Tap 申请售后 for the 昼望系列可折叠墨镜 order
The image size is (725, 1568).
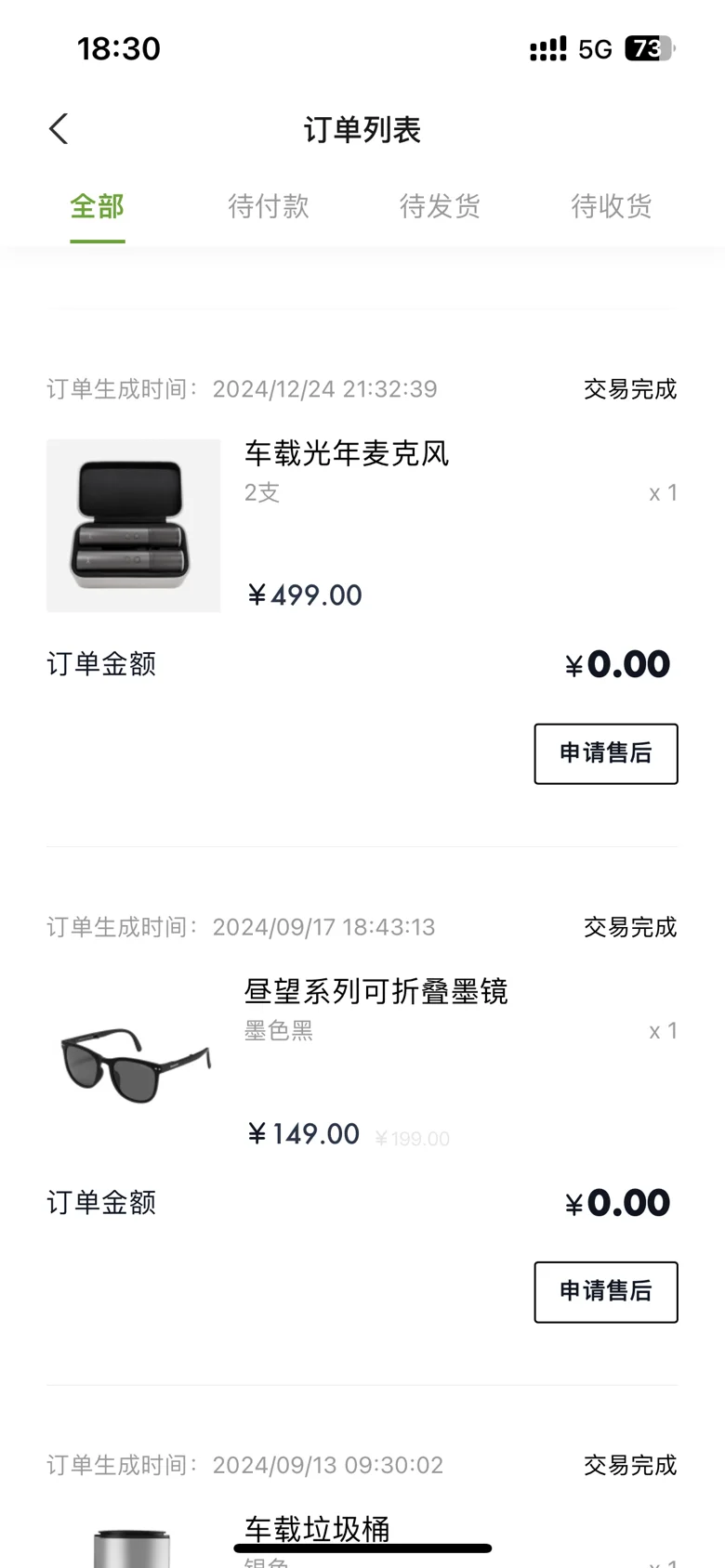[606, 1292]
